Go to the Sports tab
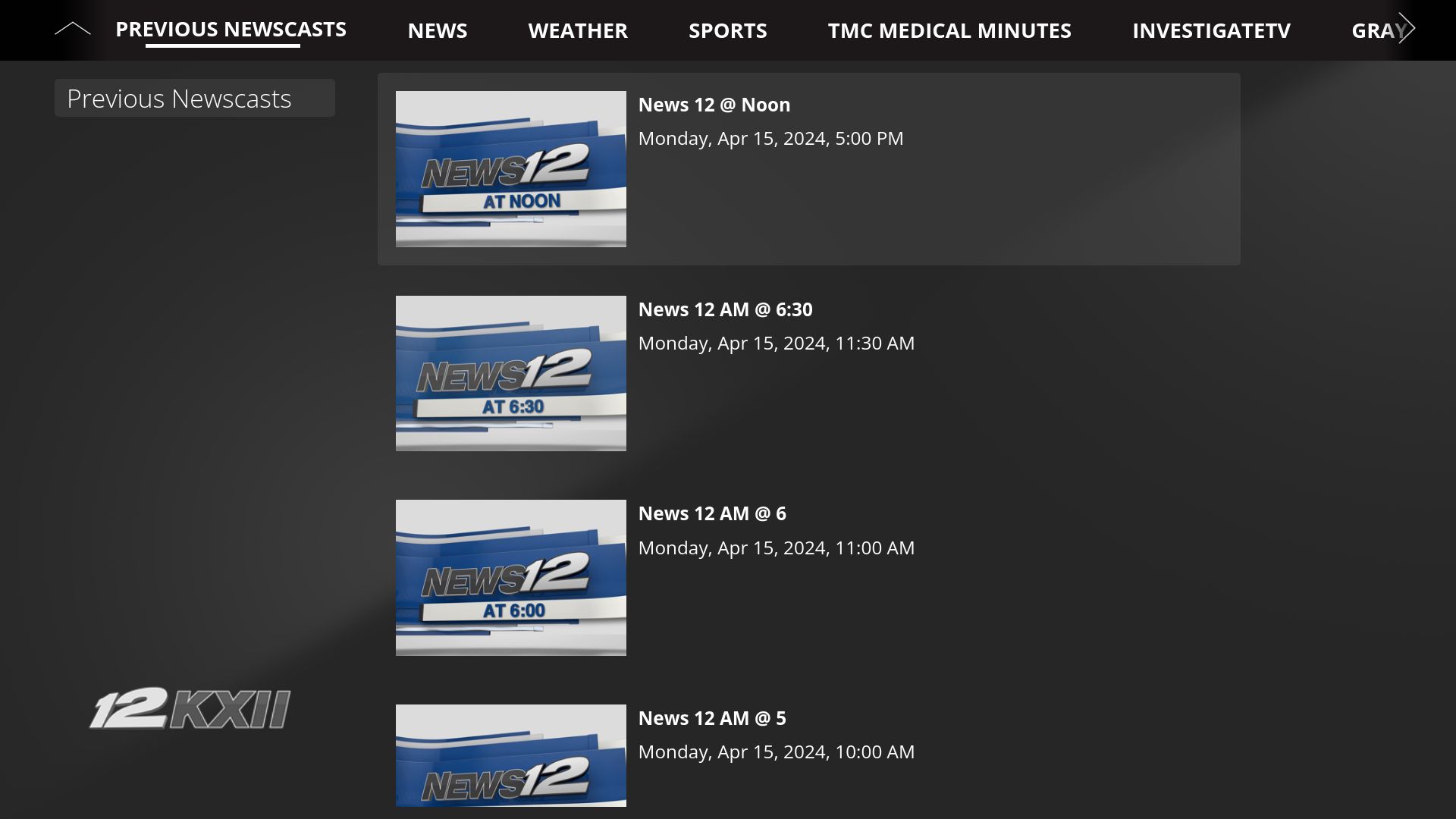The image size is (1456, 819). coord(727,30)
